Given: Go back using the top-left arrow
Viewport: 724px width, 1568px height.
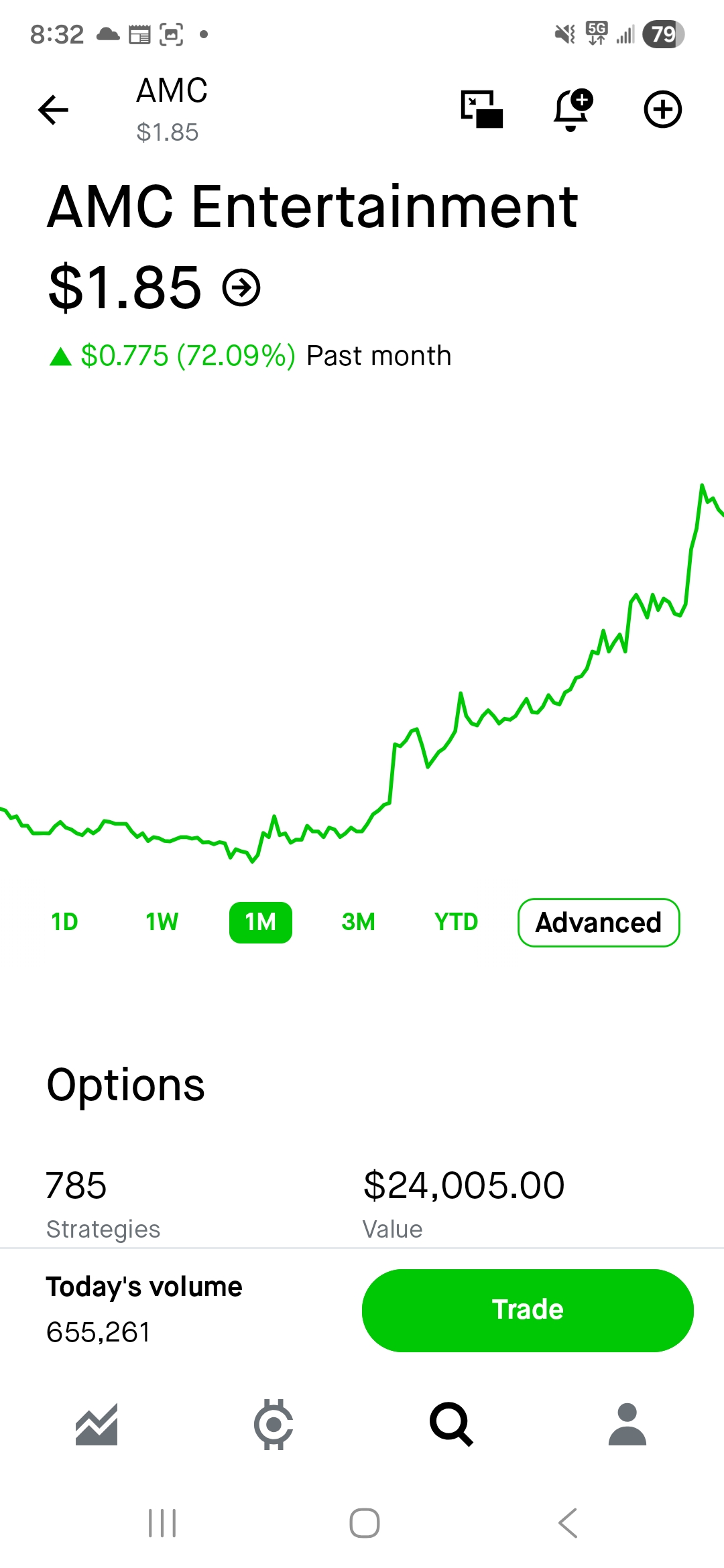Looking at the screenshot, I should tap(54, 110).
